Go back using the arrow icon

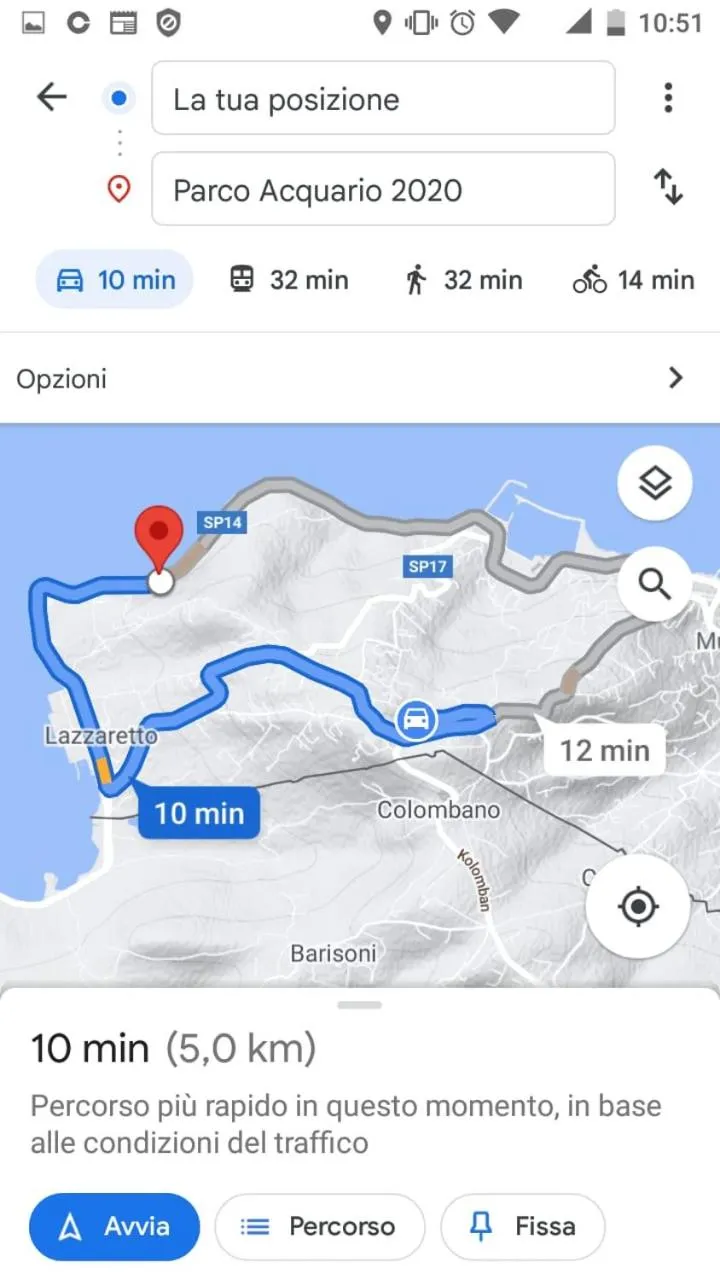51,97
